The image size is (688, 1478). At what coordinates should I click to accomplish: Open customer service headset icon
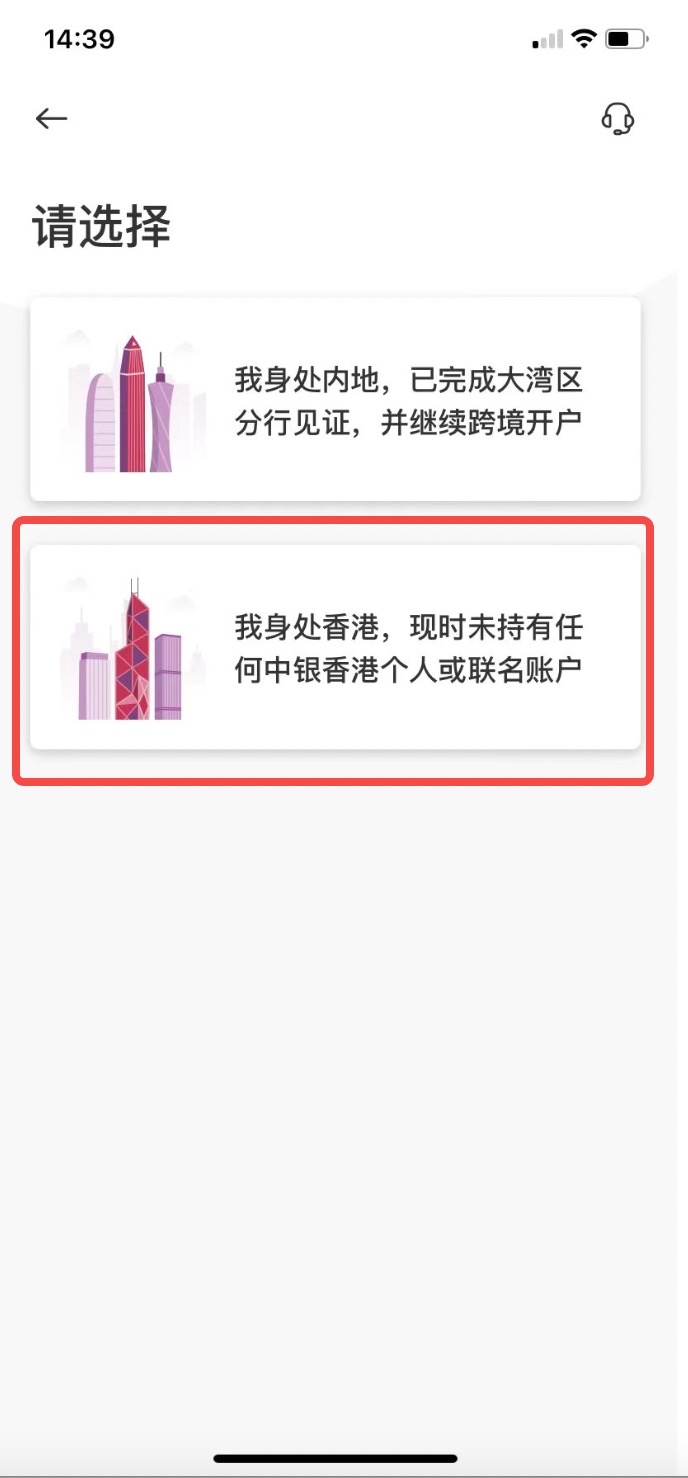[x=617, y=119]
